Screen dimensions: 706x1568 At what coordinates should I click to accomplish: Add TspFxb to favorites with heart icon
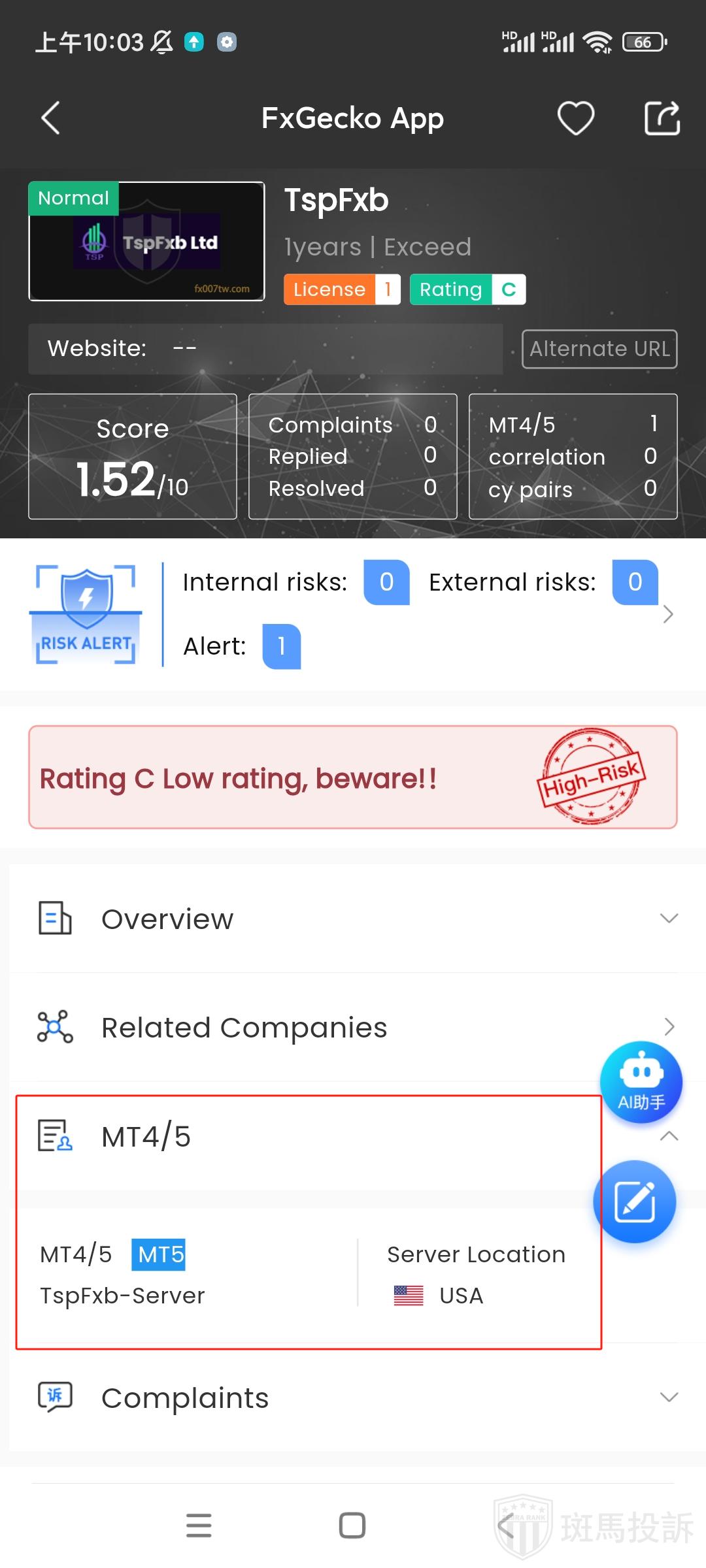pyautogui.click(x=575, y=118)
